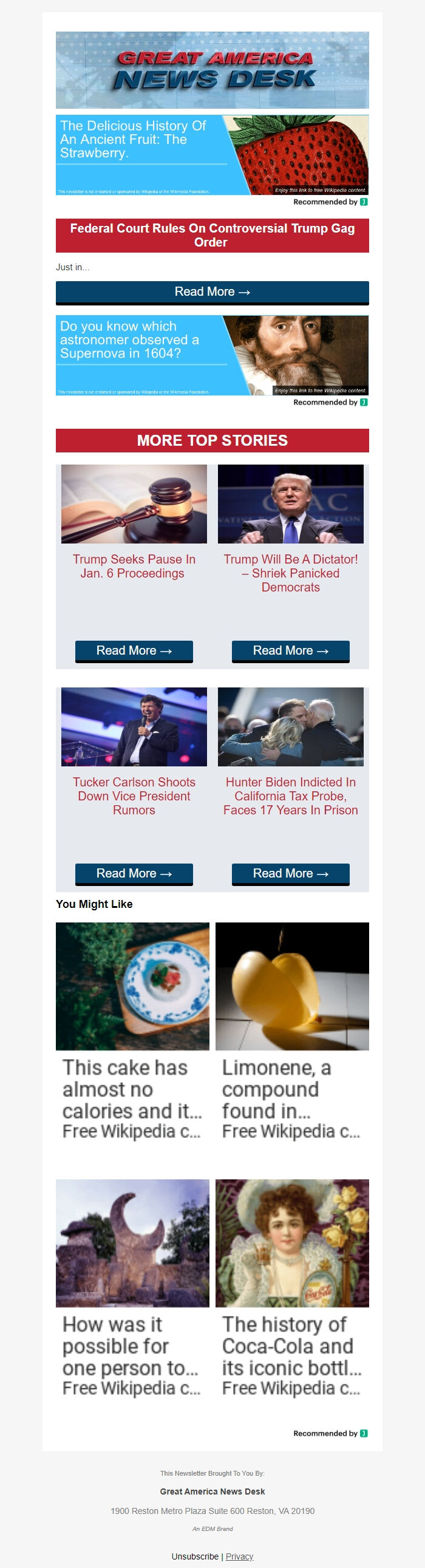Read more on Trump Seeks Pause story

pos(134,650)
